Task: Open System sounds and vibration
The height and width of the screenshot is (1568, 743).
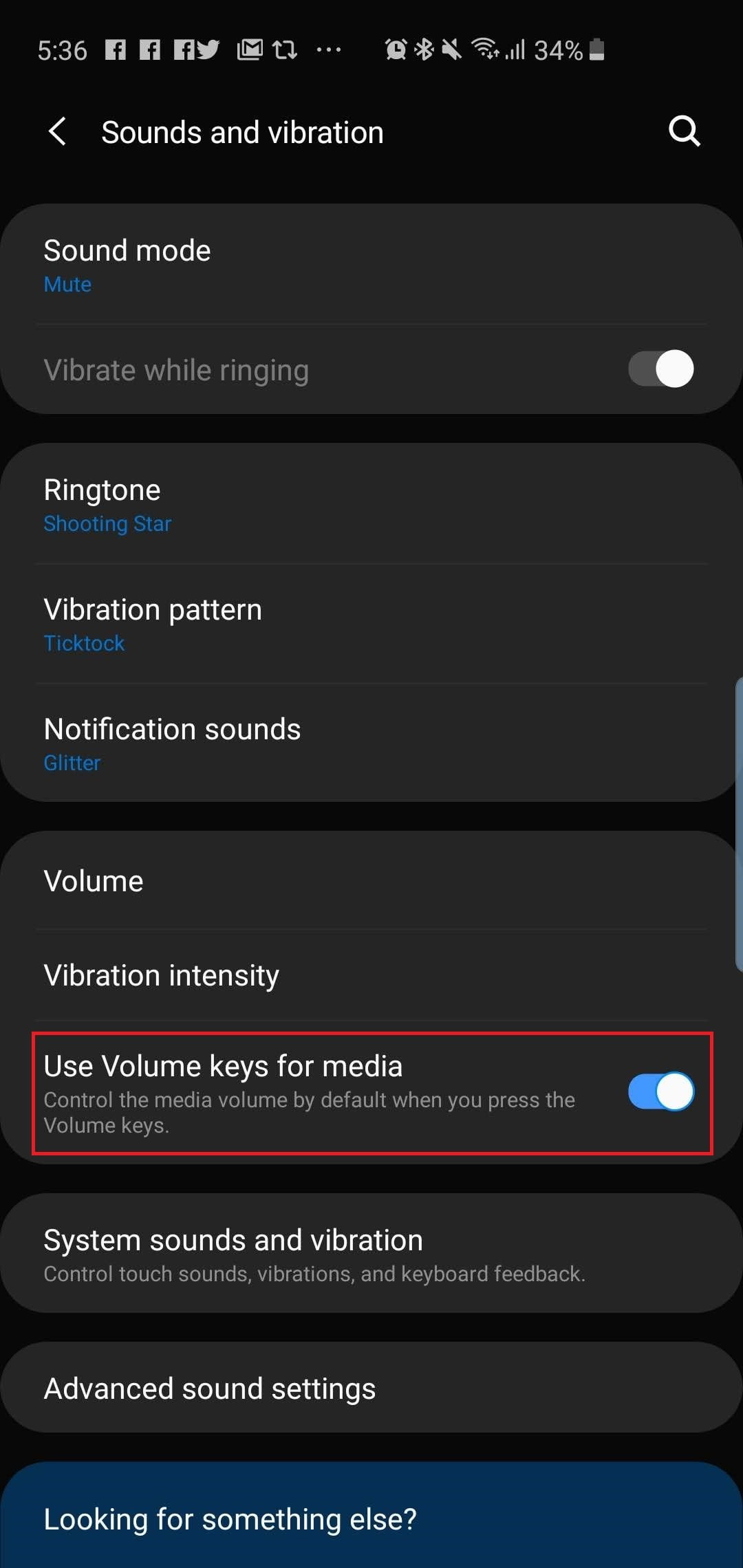Action: tap(371, 1254)
